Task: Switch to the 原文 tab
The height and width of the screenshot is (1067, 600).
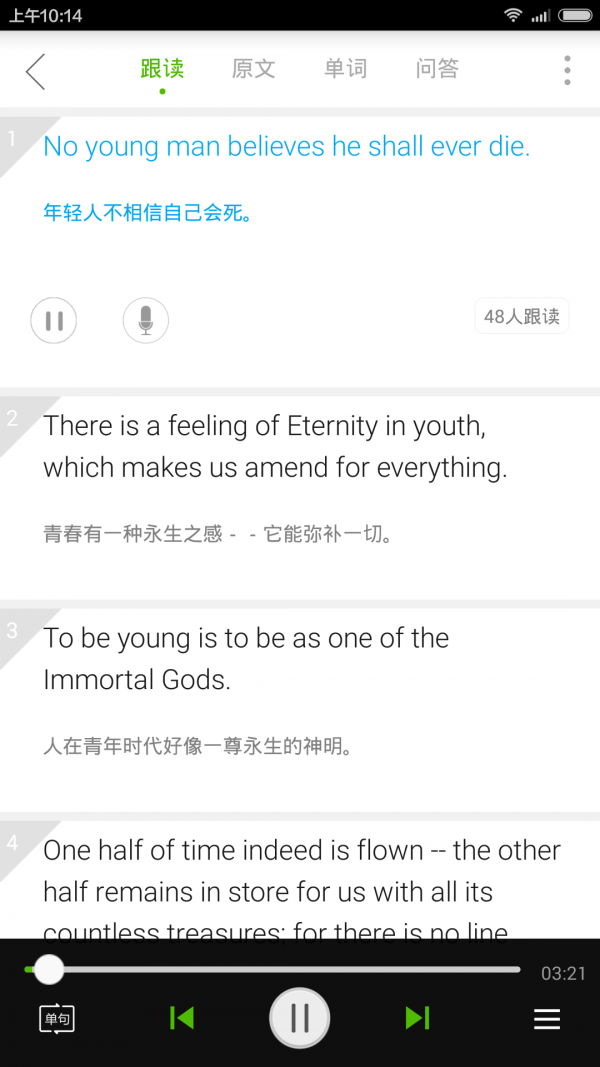Action: [253, 69]
